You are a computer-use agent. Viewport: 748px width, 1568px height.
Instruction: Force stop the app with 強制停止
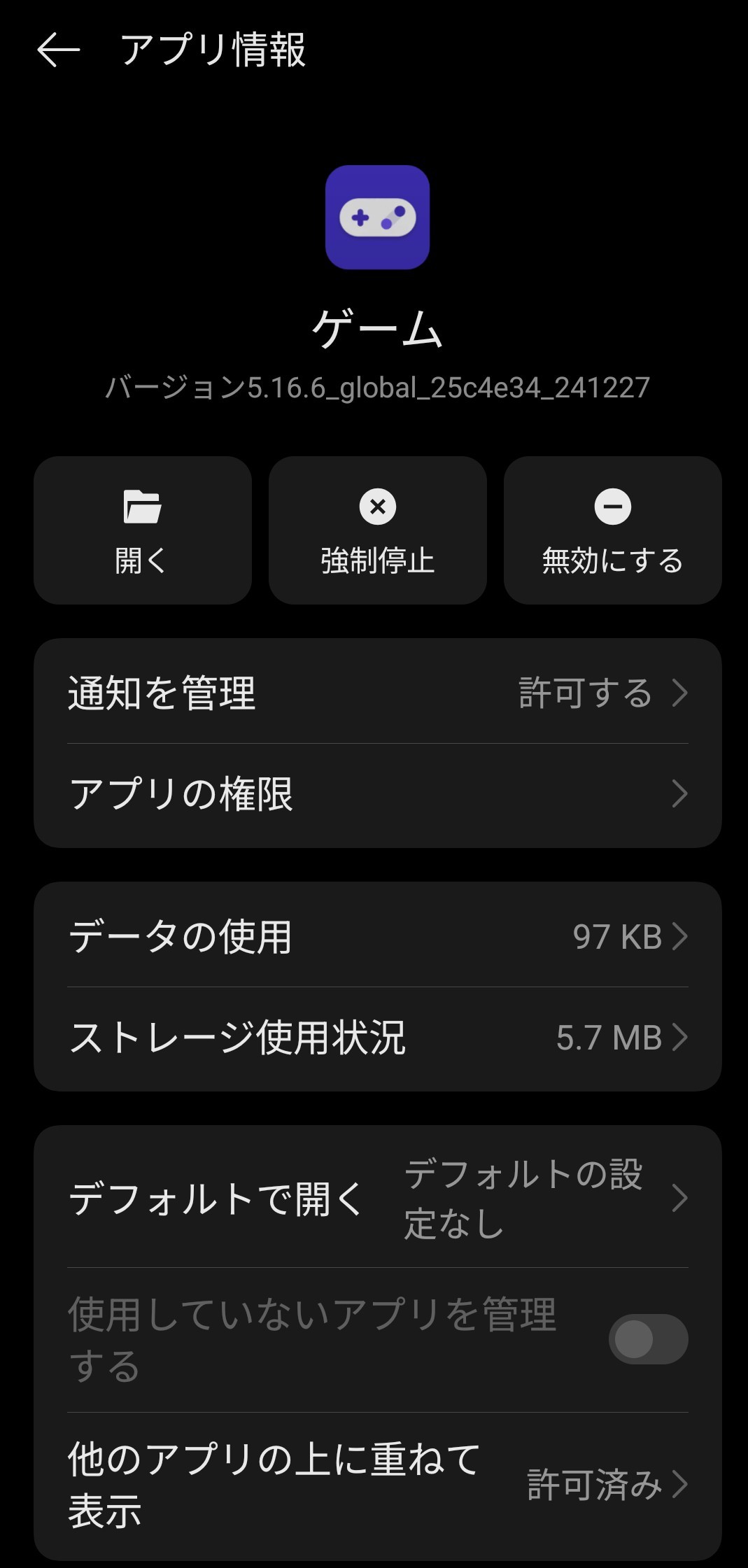pyautogui.click(x=378, y=530)
